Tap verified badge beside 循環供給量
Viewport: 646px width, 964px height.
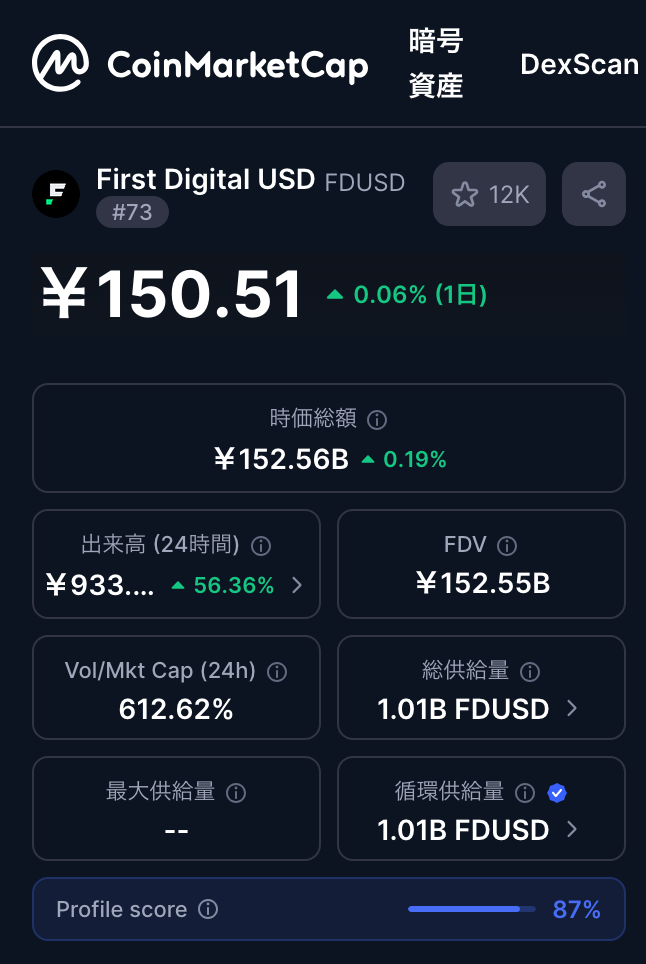pos(557,793)
